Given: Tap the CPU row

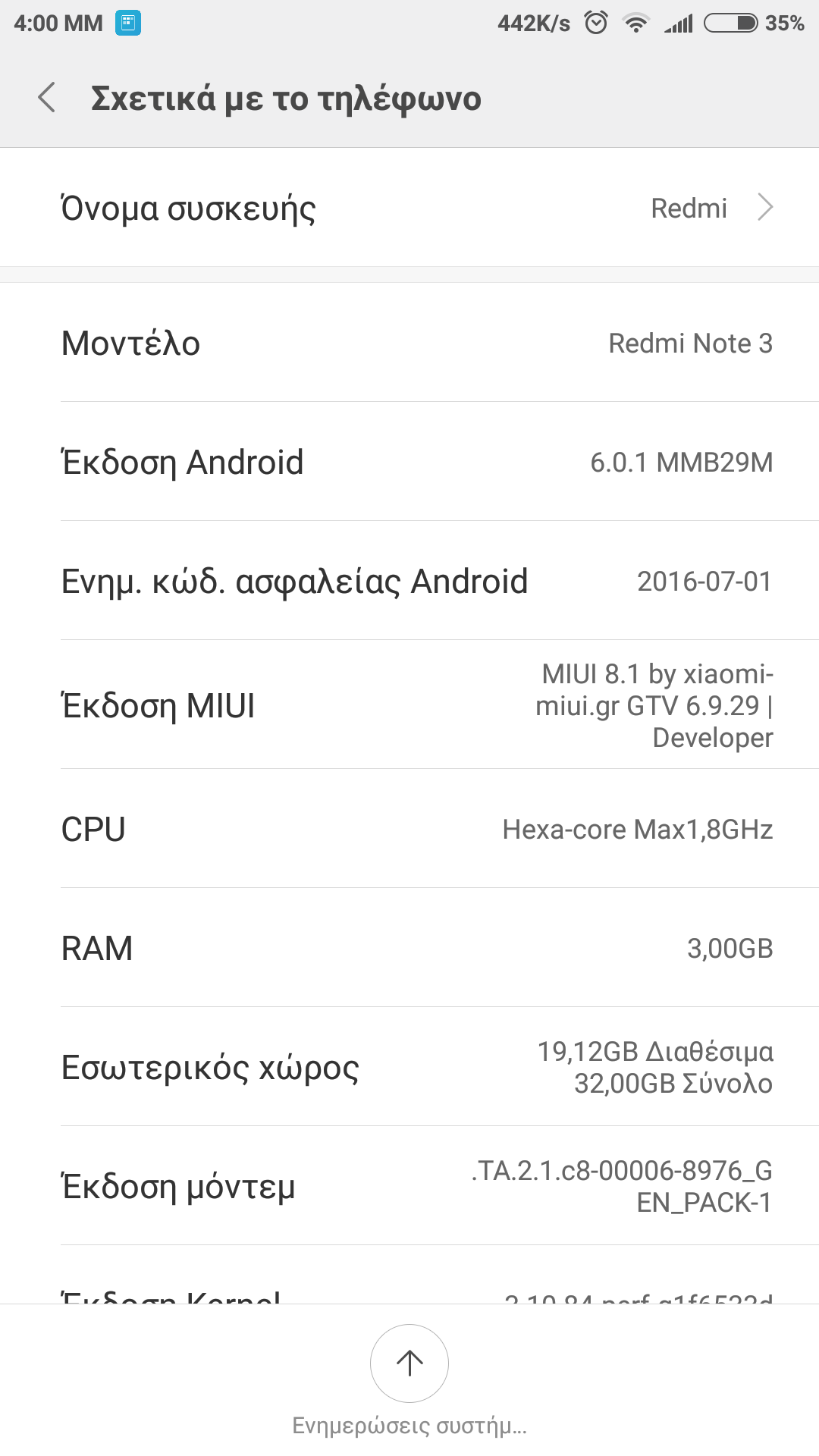Looking at the screenshot, I should point(409,829).
